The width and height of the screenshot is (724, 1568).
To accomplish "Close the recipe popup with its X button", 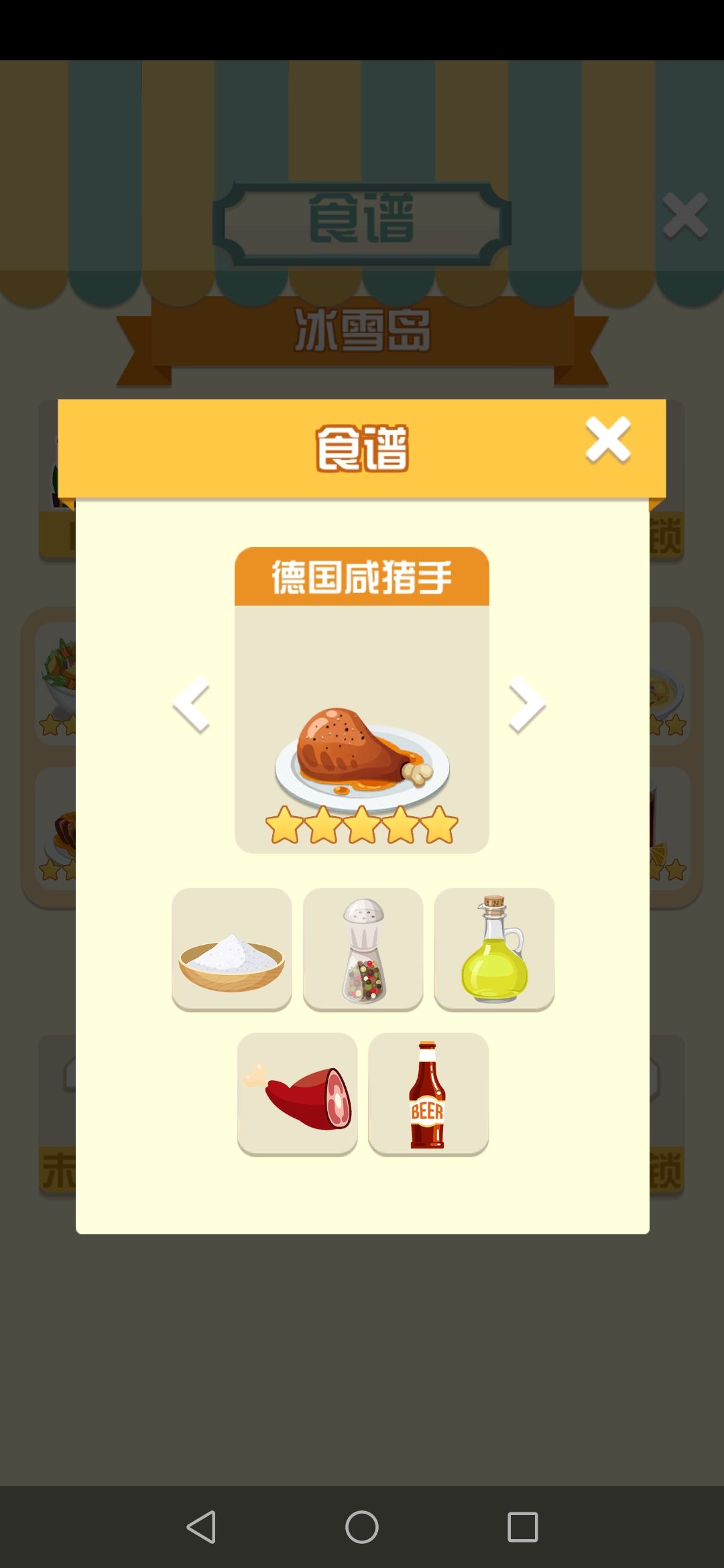I will tap(607, 439).
